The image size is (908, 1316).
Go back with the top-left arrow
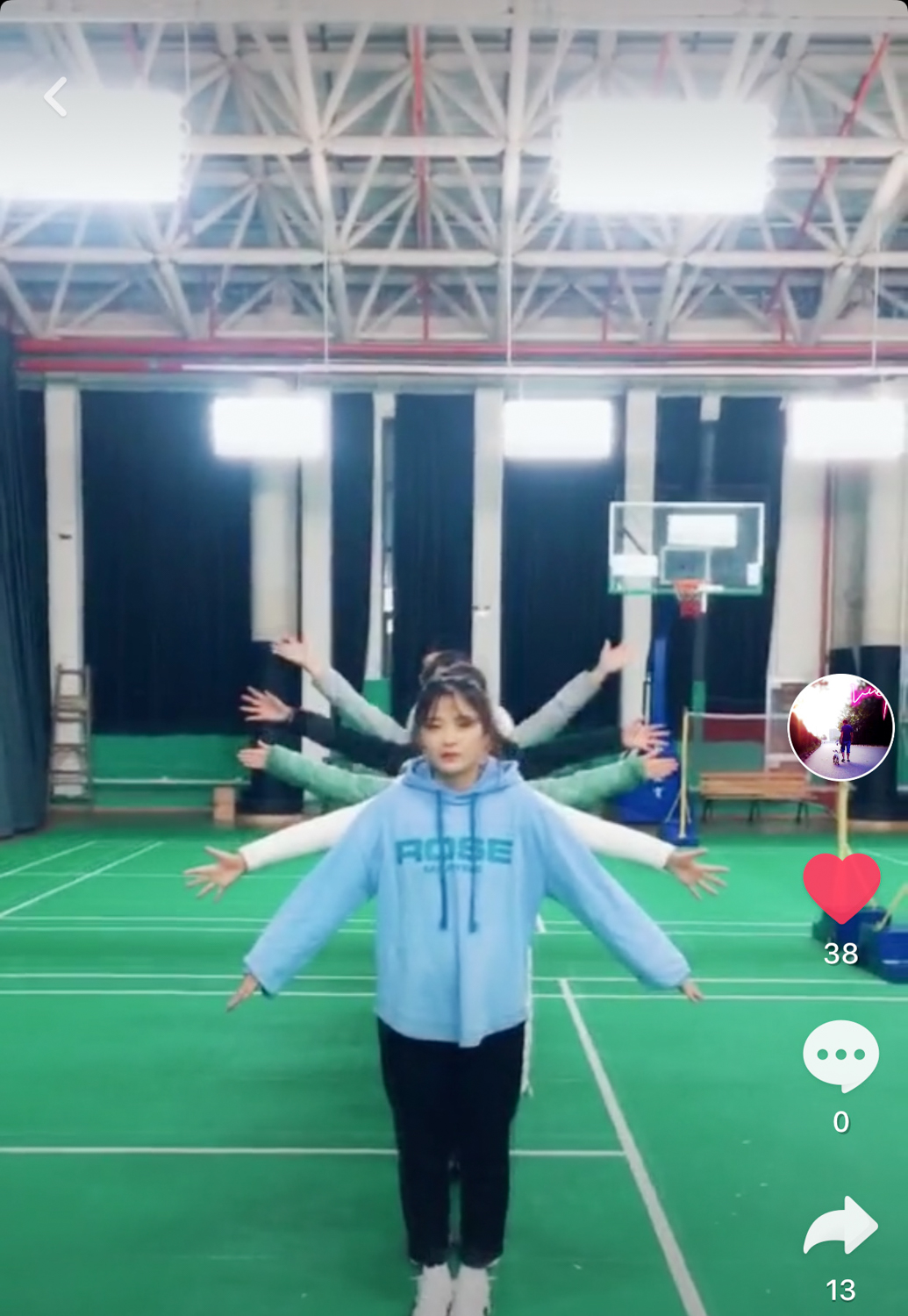(x=56, y=97)
